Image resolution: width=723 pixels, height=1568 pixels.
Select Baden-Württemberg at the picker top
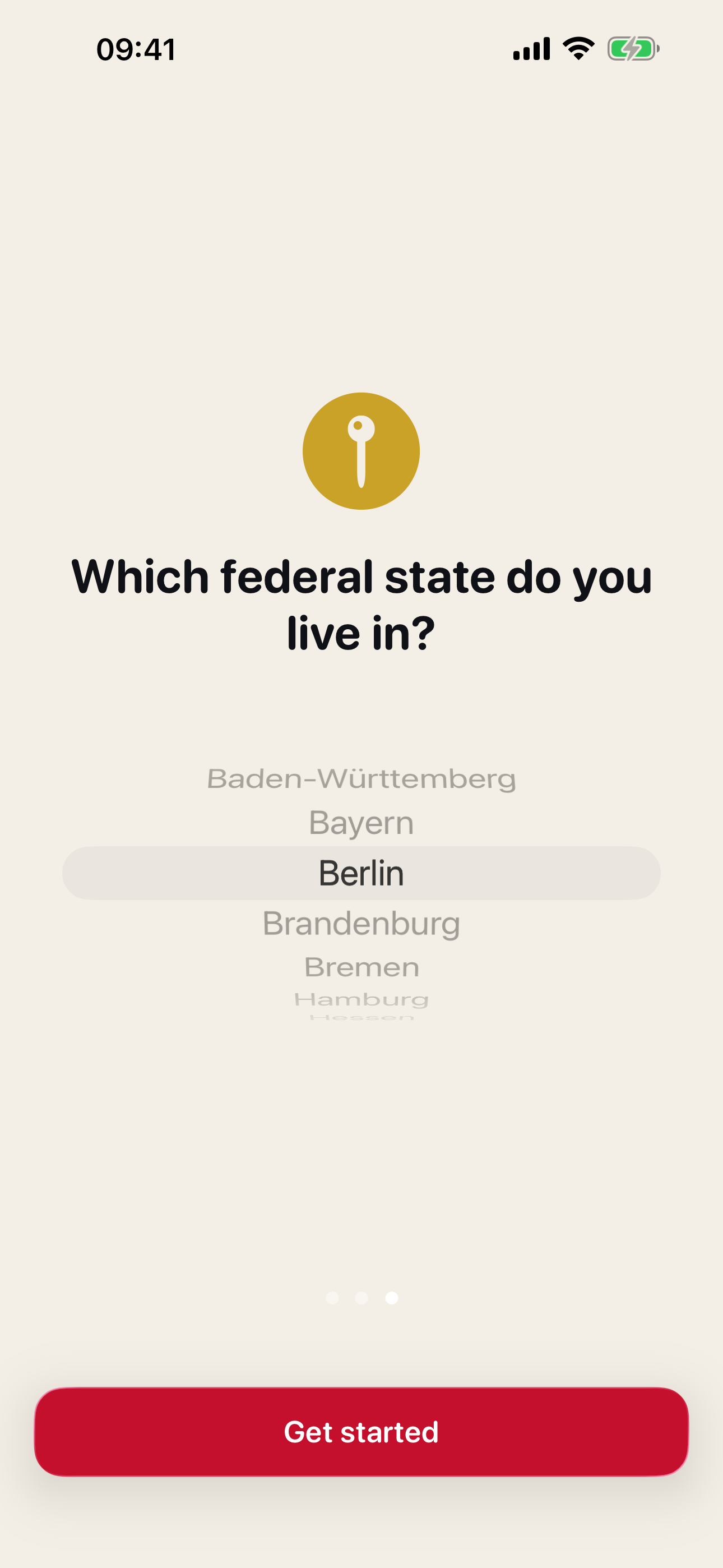tap(361, 778)
